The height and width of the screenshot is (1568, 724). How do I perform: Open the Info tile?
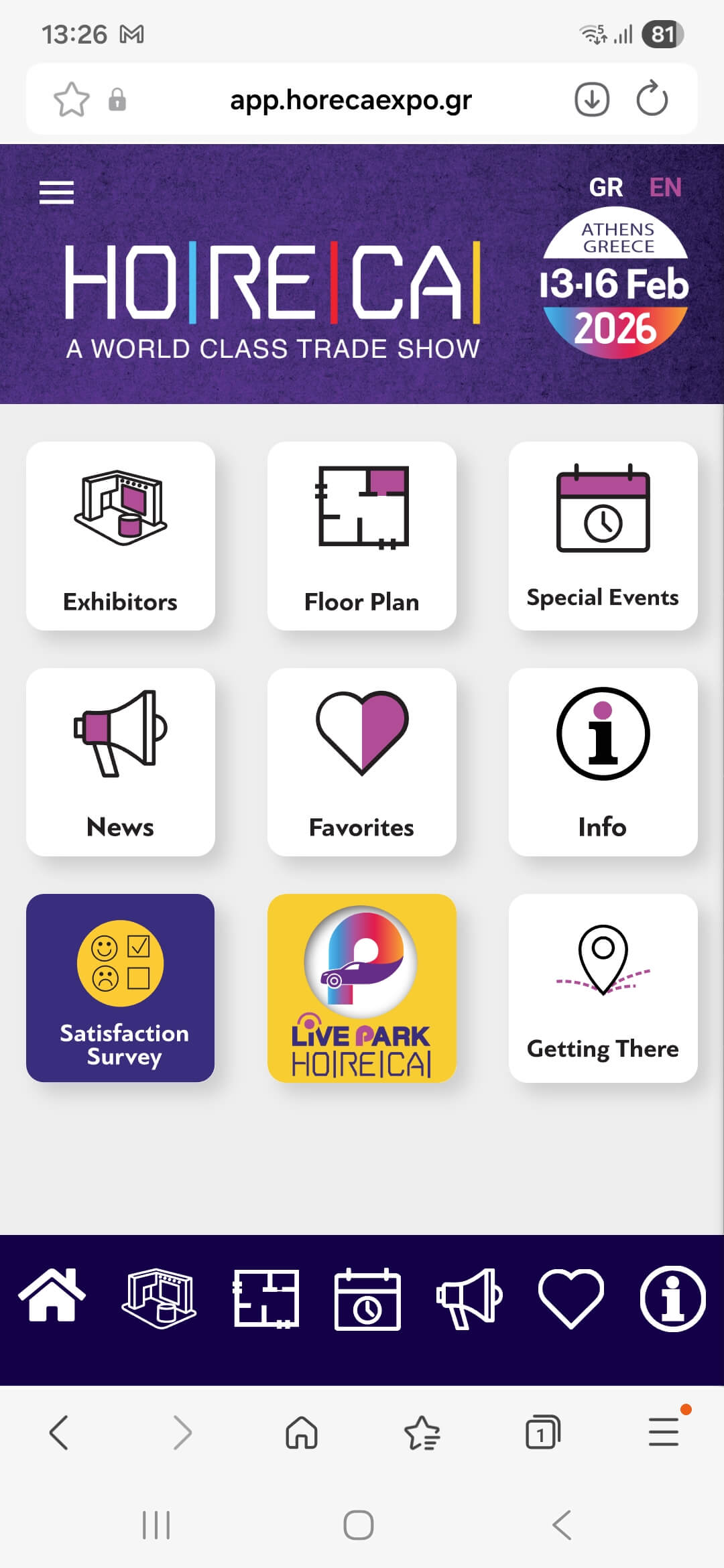603,762
